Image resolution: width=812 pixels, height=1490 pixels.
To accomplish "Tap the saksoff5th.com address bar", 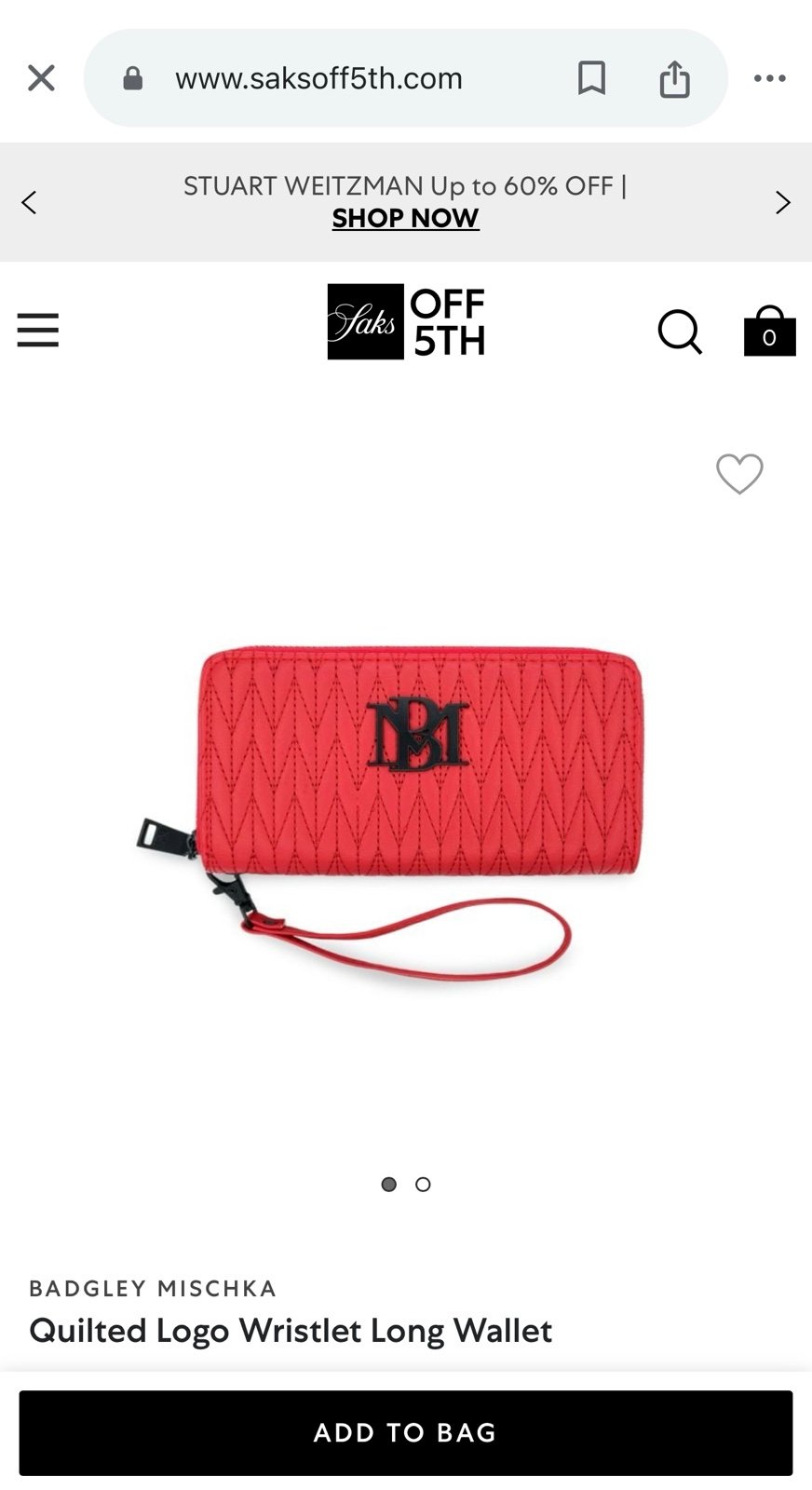I will 318,78.
